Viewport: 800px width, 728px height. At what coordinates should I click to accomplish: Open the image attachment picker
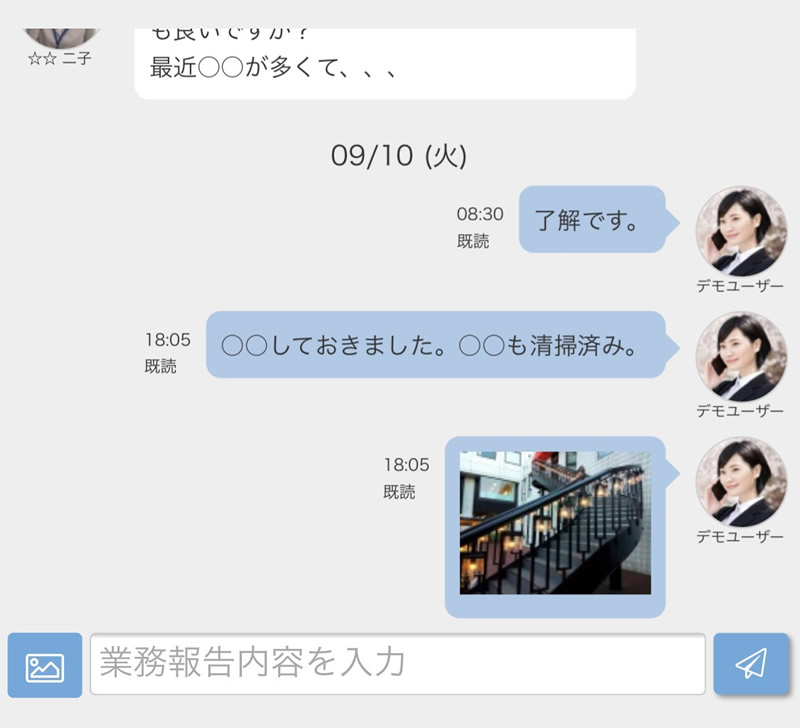[45, 665]
